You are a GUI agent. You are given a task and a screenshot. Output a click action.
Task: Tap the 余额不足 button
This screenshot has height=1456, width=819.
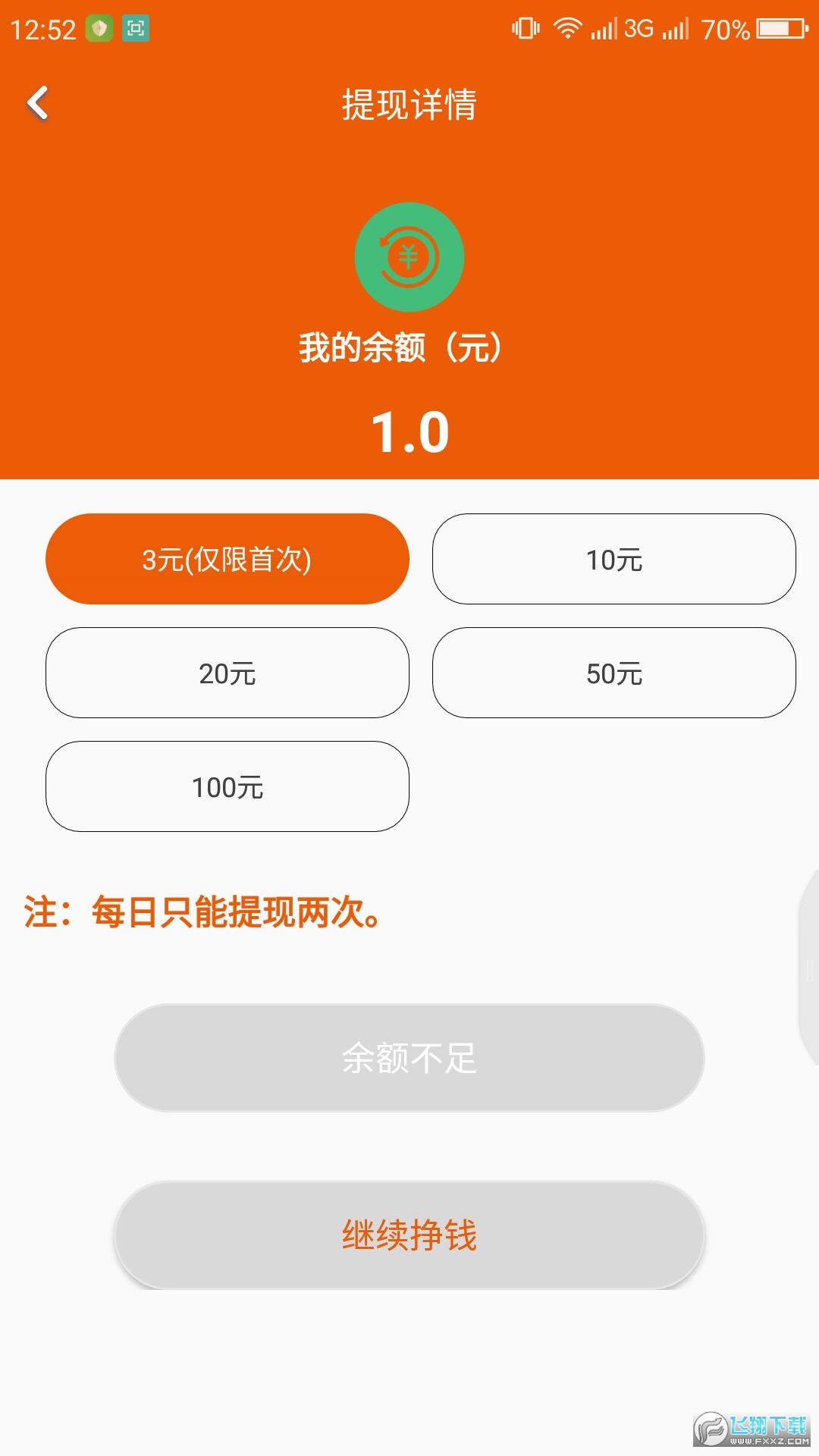tap(409, 1058)
